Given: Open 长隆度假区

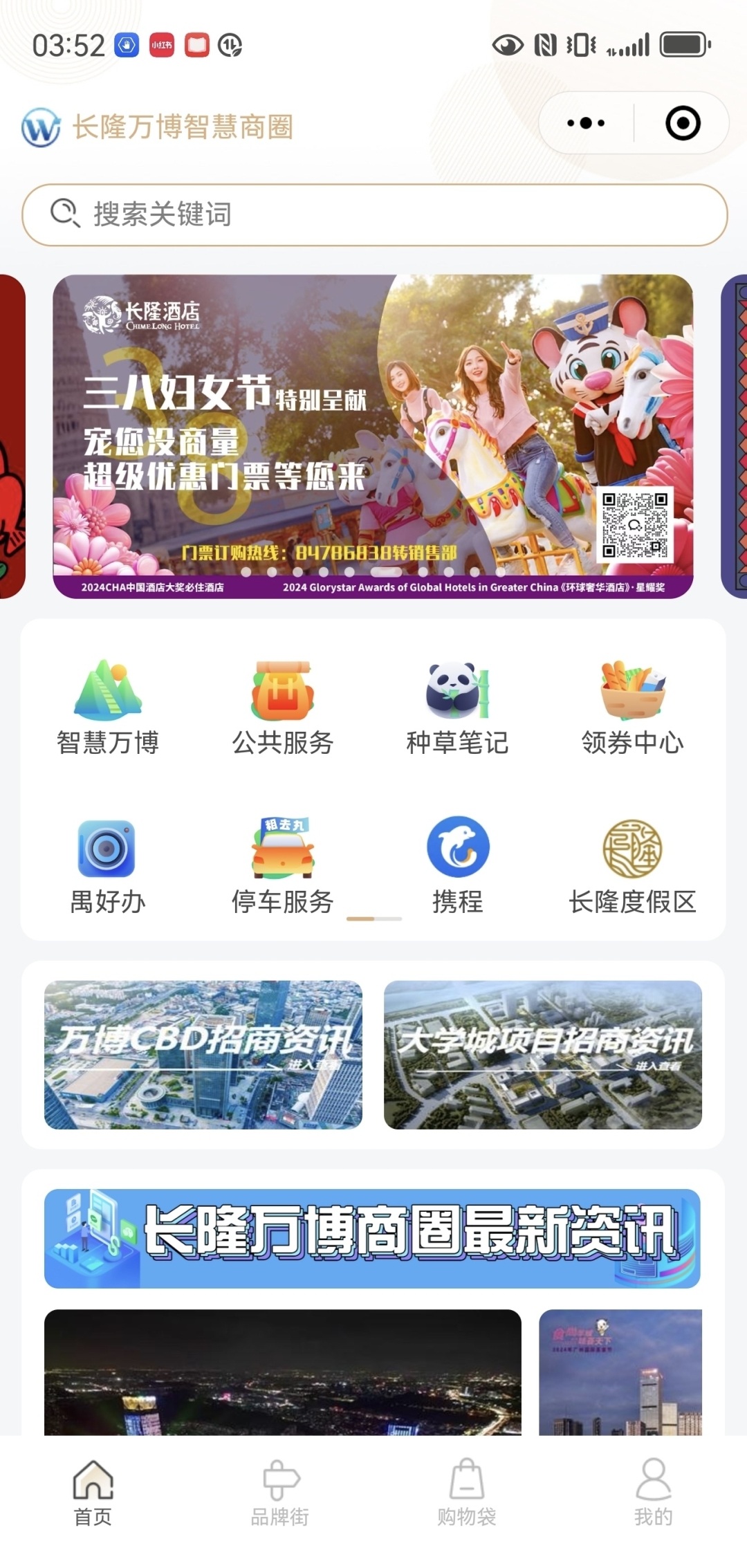Looking at the screenshot, I should [632, 866].
